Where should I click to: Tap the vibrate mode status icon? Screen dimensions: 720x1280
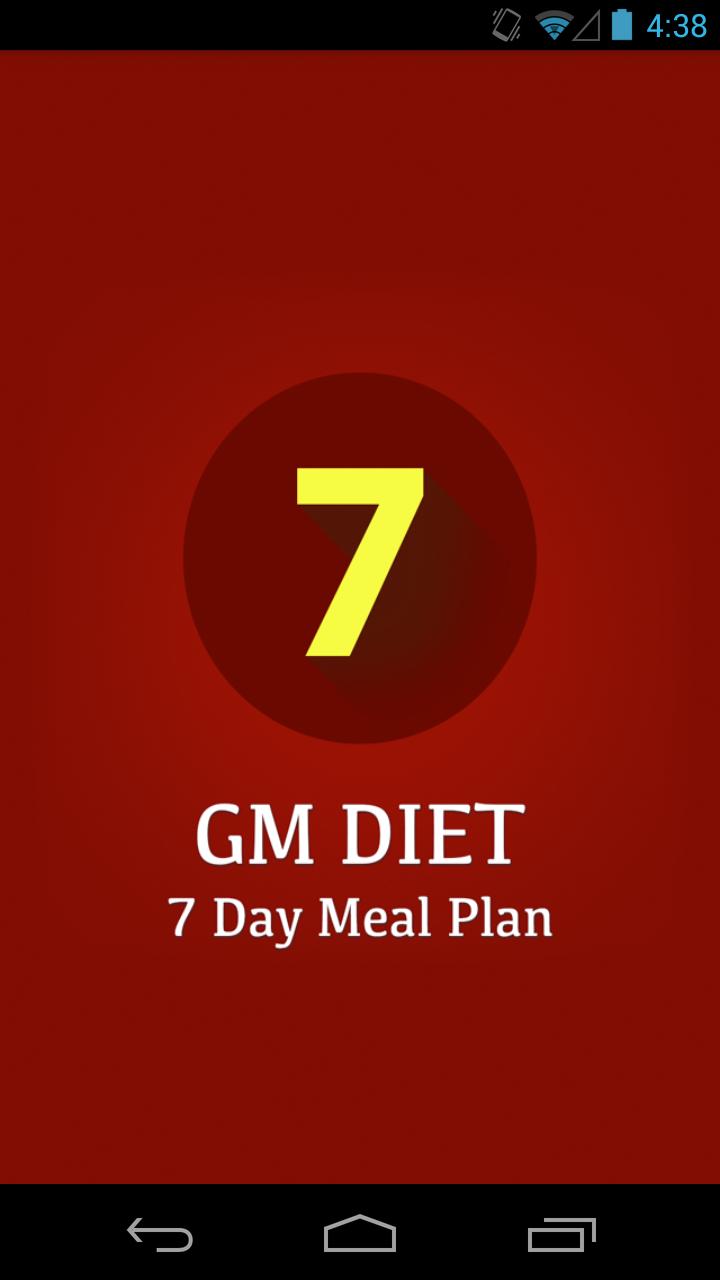click(x=506, y=24)
